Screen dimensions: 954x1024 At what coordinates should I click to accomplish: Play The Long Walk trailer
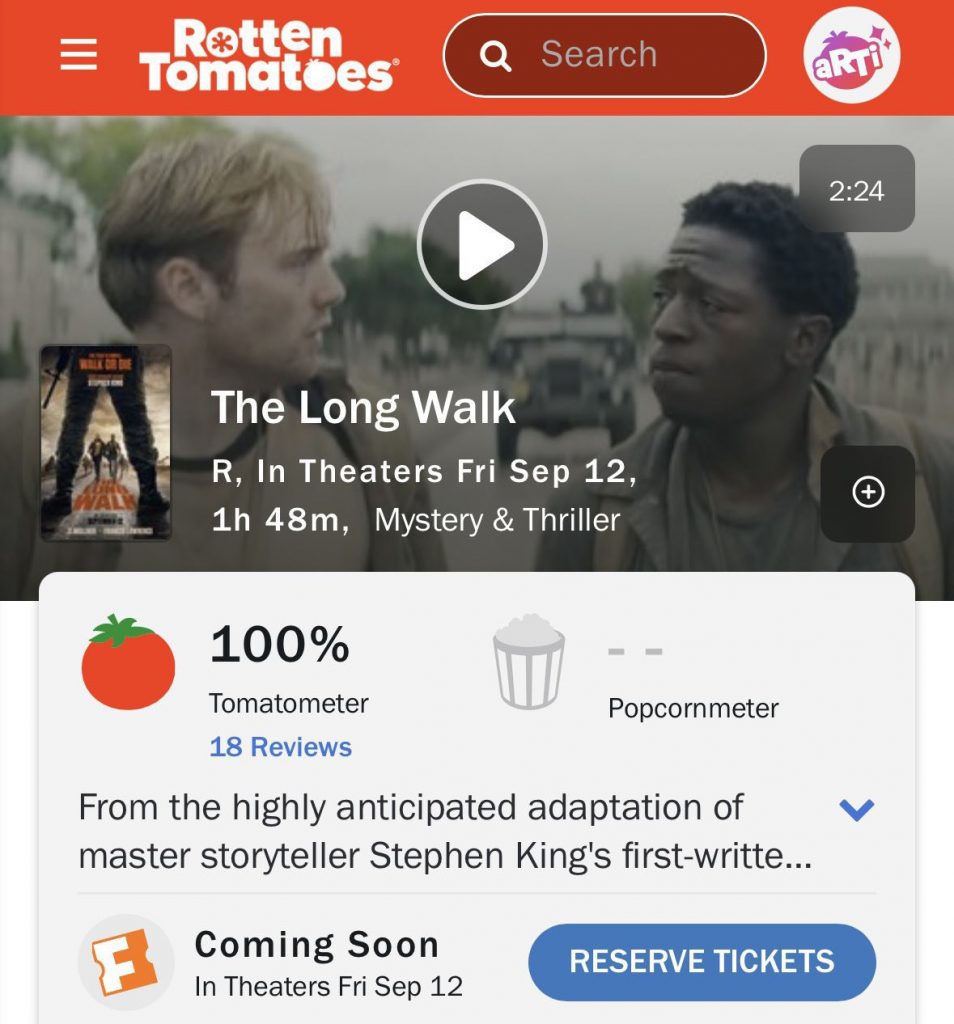(482, 244)
